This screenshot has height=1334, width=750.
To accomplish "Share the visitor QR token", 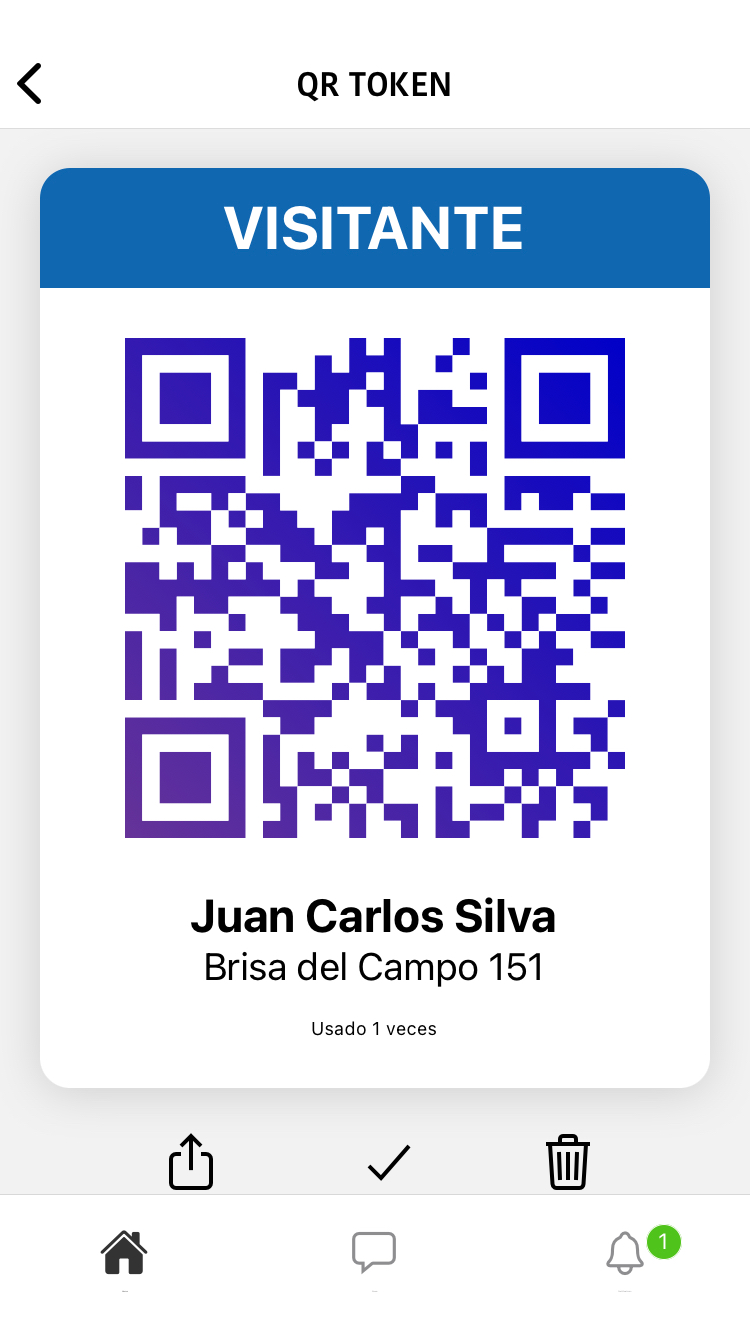I will [191, 1161].
